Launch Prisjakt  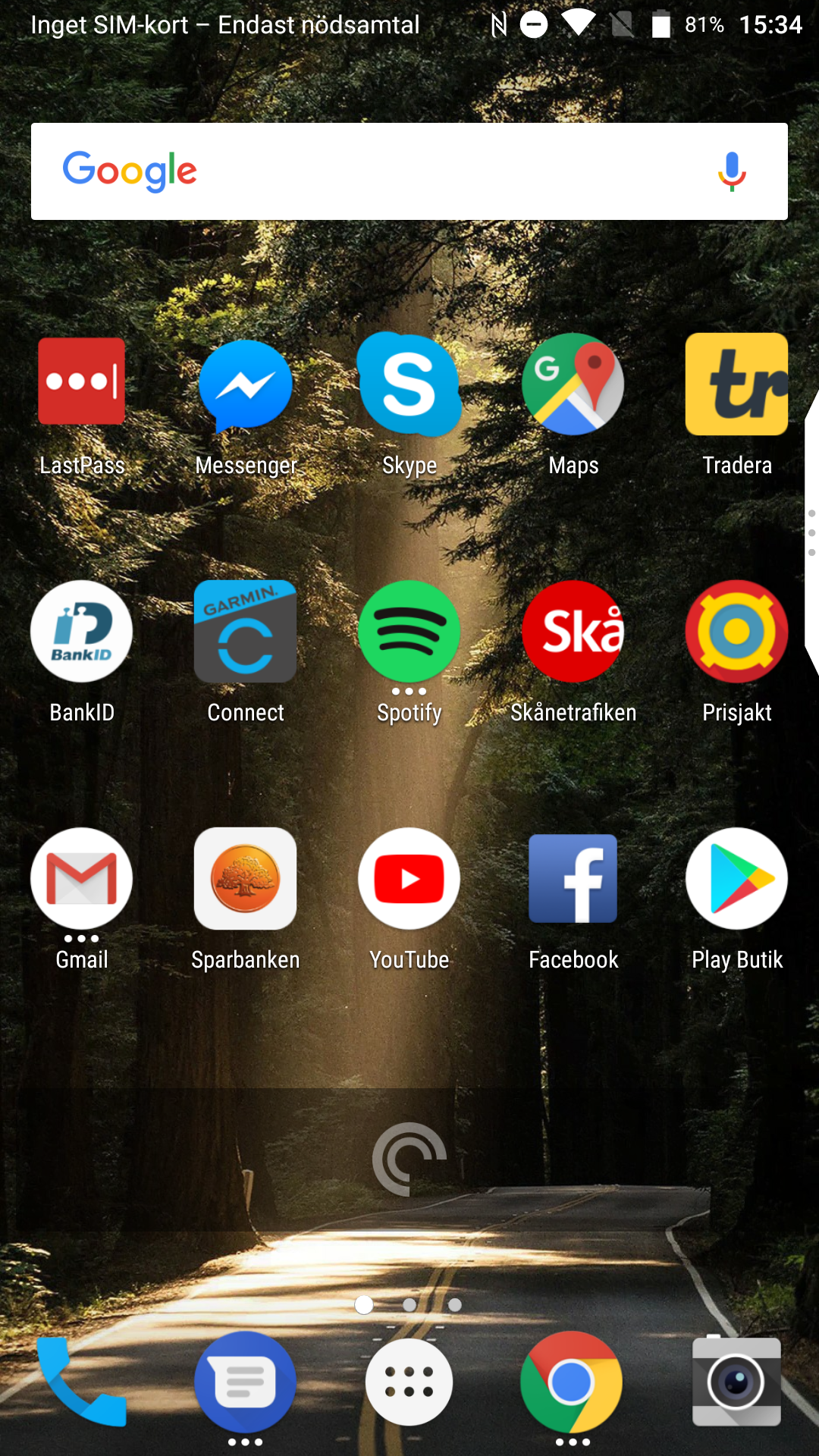[736, 631]
